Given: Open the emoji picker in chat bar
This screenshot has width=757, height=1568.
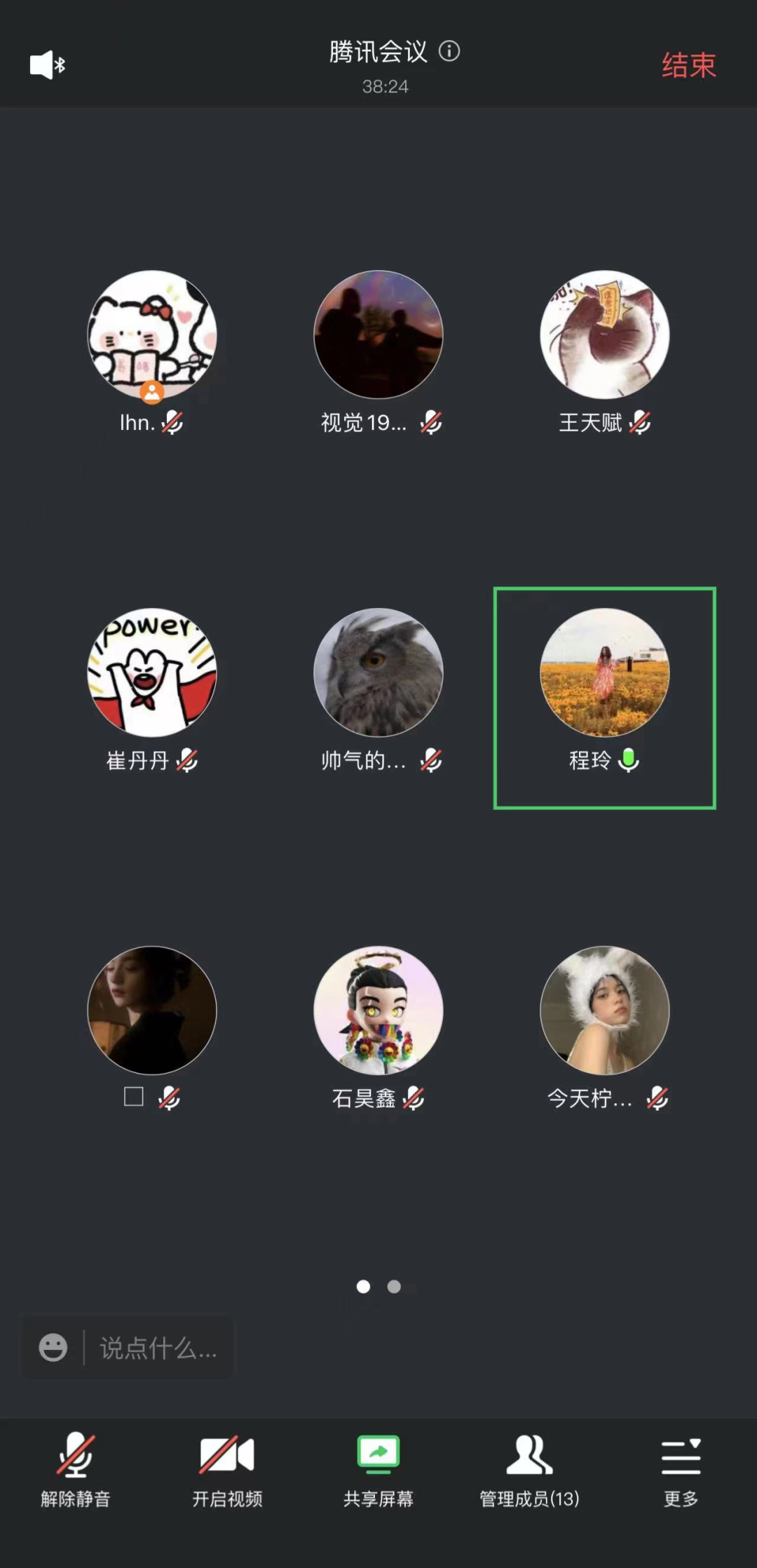Looking at the screenshot, I should pyautogui.click(x=53, y=1348).
